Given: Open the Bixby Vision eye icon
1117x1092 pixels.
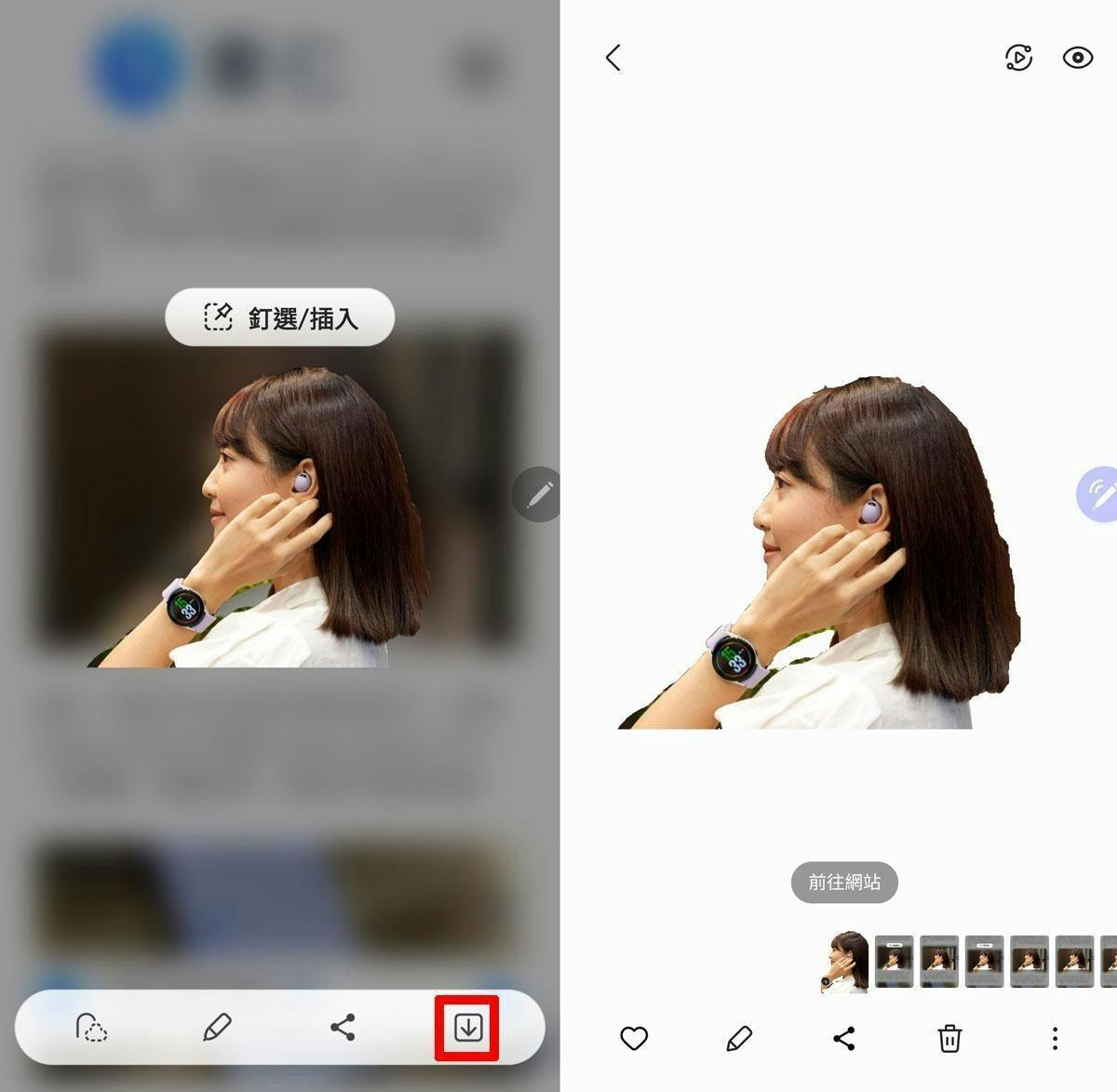Looking at the screenshot, I should tap(1077, 58).
